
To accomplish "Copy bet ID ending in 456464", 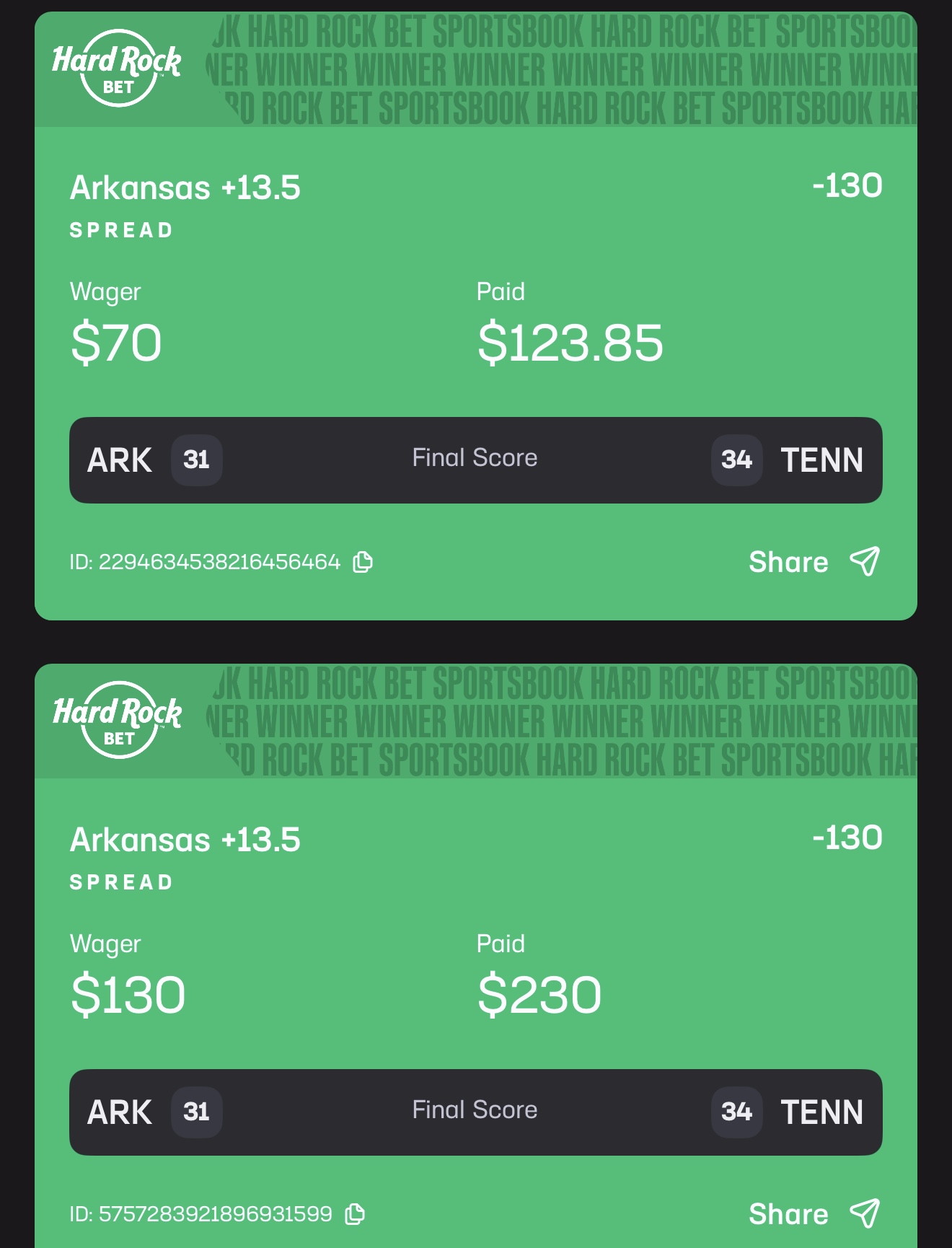I will [363, 562].
